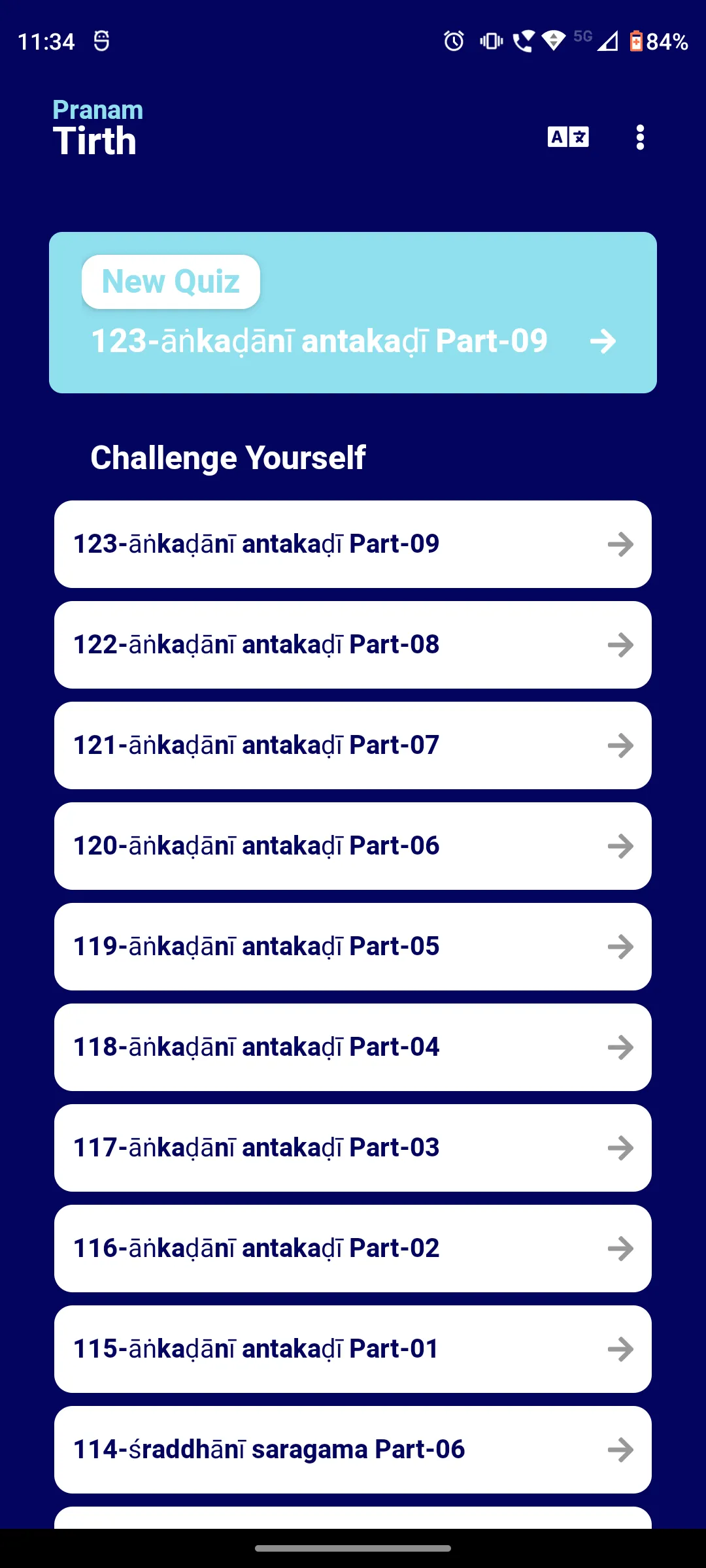The height and width of the screenshot is (1568, 706).
Task: Start quiz 123 antakaḍī Part-09 in the list
Action: [353, 544]
